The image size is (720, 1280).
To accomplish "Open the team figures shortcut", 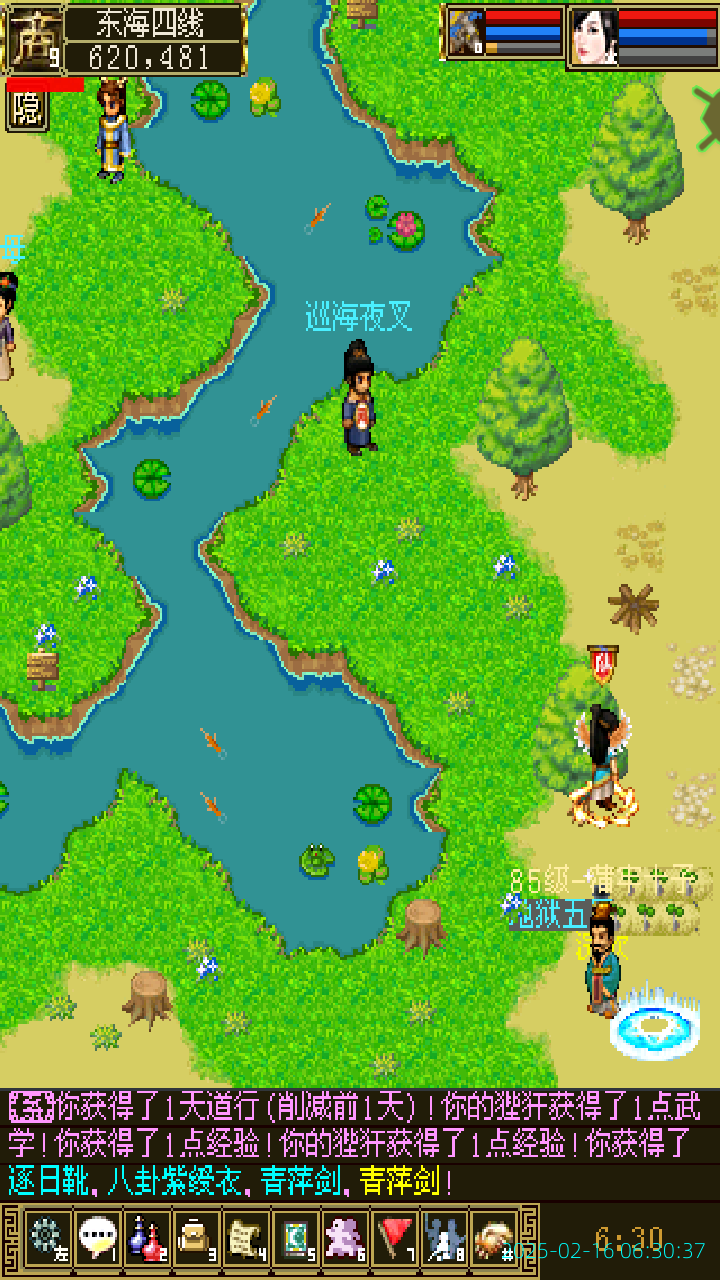I will tap(445, 1237).
